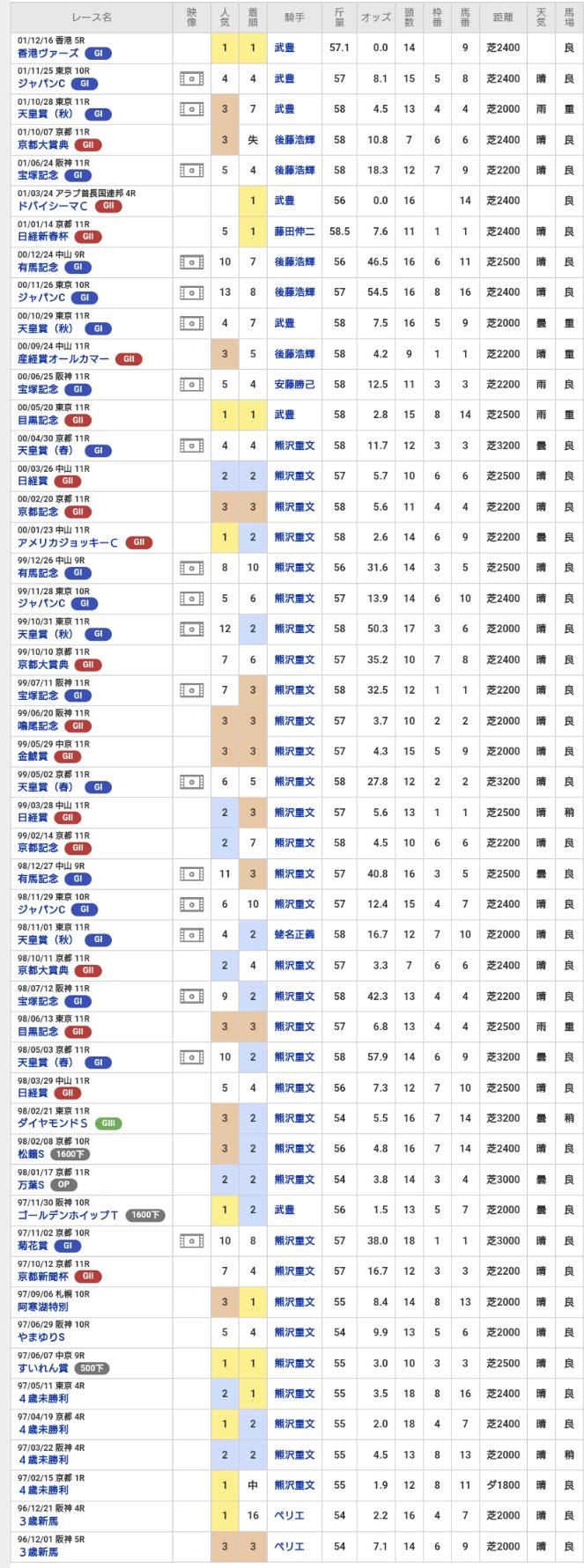This screenshot has height=1568, width=584.
Task: Open the 産経賞オールカマー race result
Action: tap(63, 359)
